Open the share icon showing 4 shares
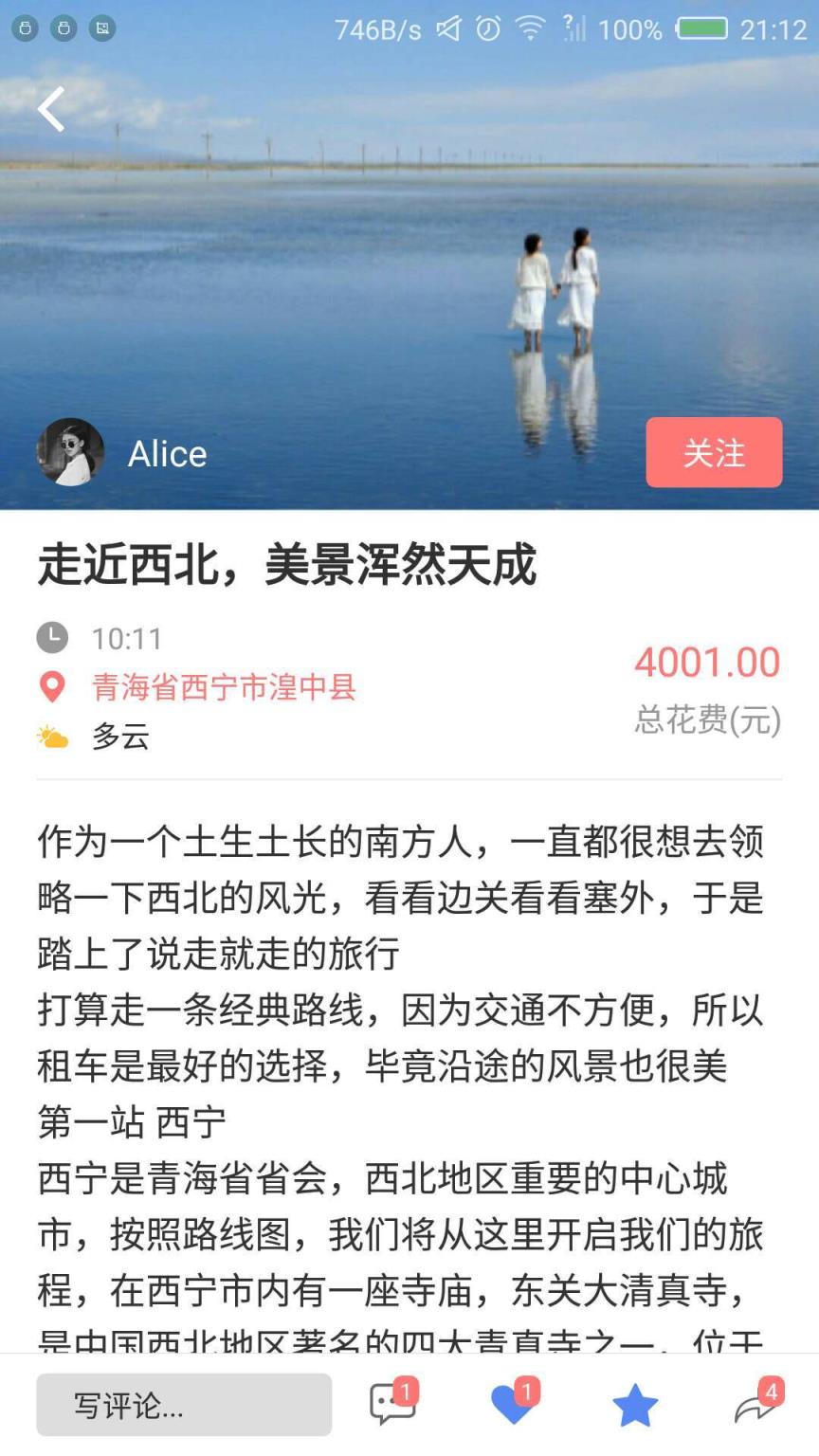The image size is (819, 1456). click(754, 1404)
